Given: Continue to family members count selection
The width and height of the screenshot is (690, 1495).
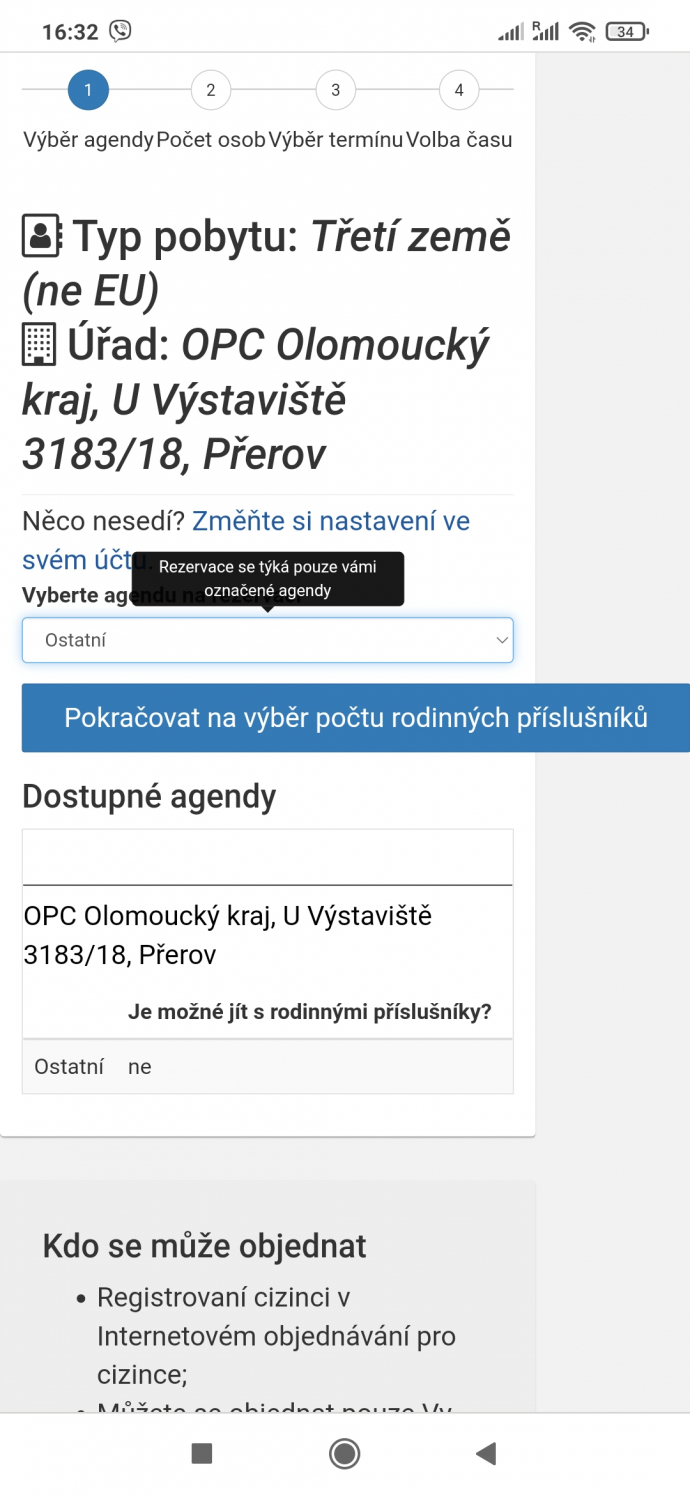Looking at the screenshot, I should [x=356, y=718].
